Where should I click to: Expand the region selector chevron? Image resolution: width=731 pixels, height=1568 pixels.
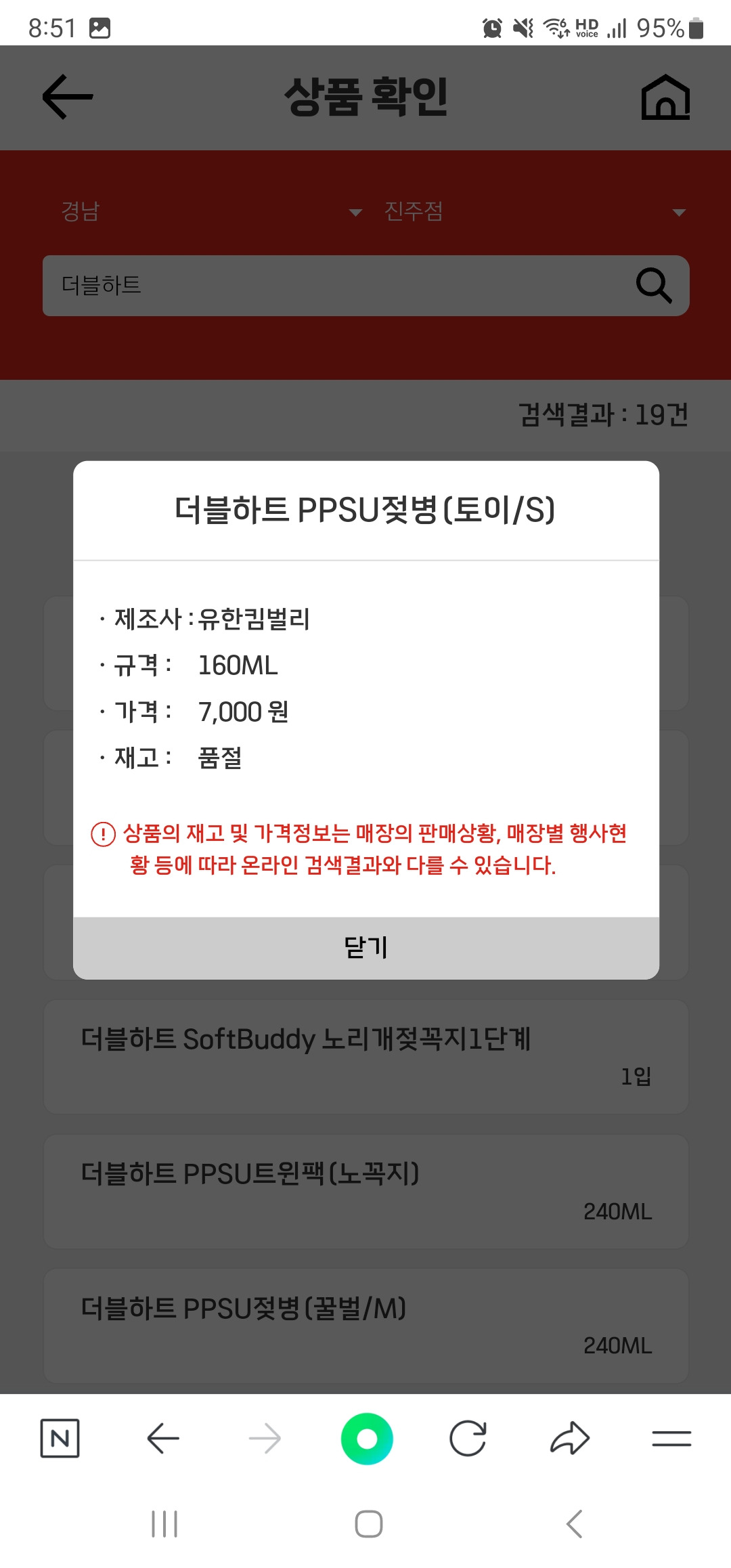pyautogui.click(x=354, y=212)
